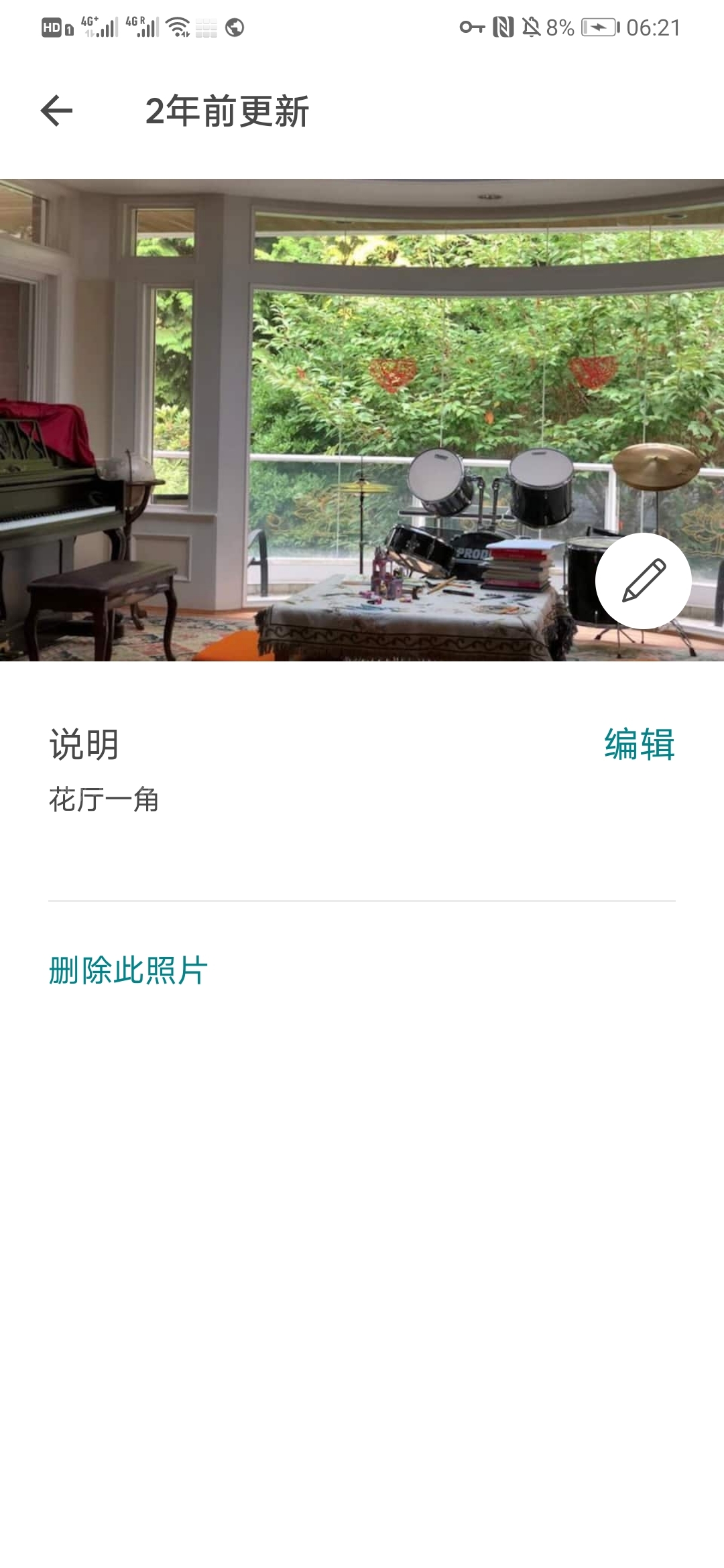The height and width of the screenshot is (1568, 724).
Task: Select the caption text 花厅一角
Action: pos(104,800)
